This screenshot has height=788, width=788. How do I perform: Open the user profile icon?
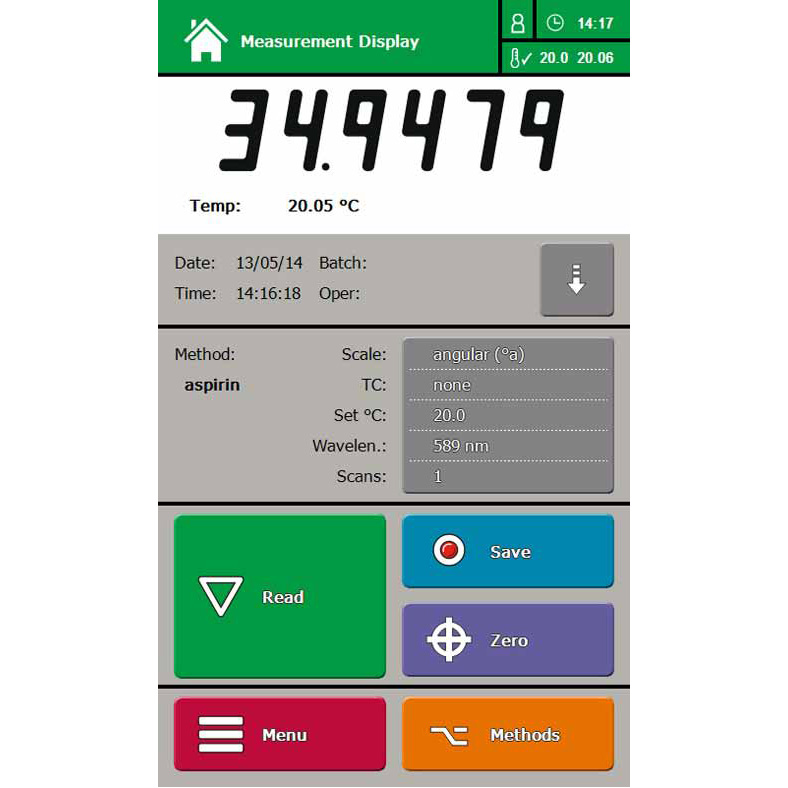[x=517, y=22]
